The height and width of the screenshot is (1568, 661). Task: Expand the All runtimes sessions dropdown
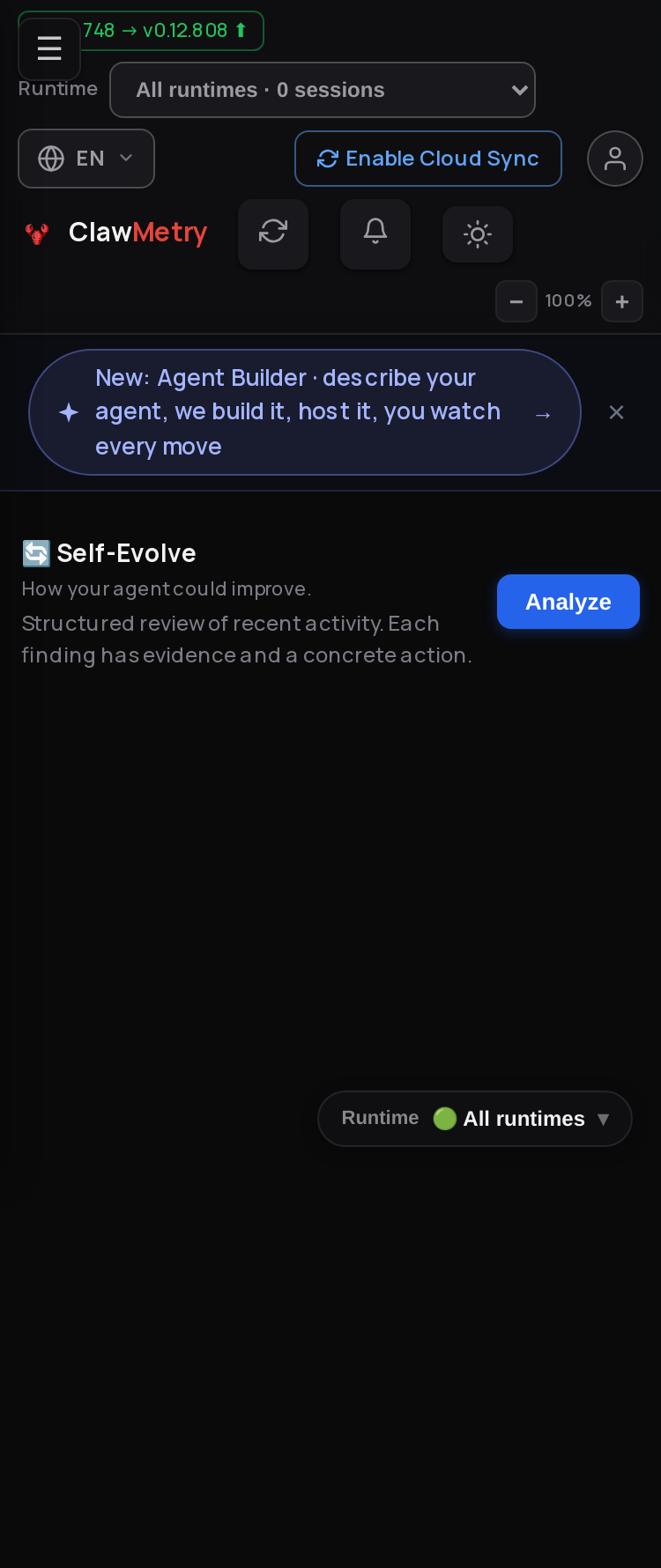coord(323,90)
